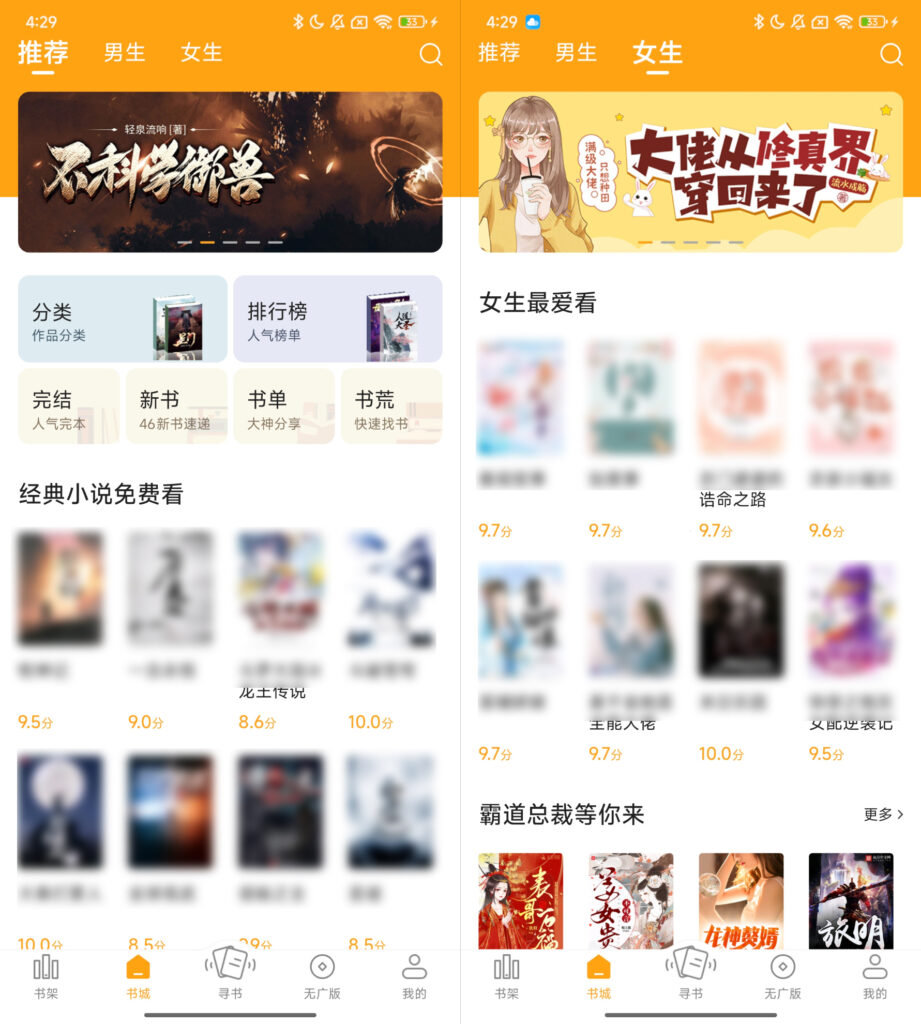
Task: Open the 大佬从修真界穿回来了 banner
Action: point(690,172)
